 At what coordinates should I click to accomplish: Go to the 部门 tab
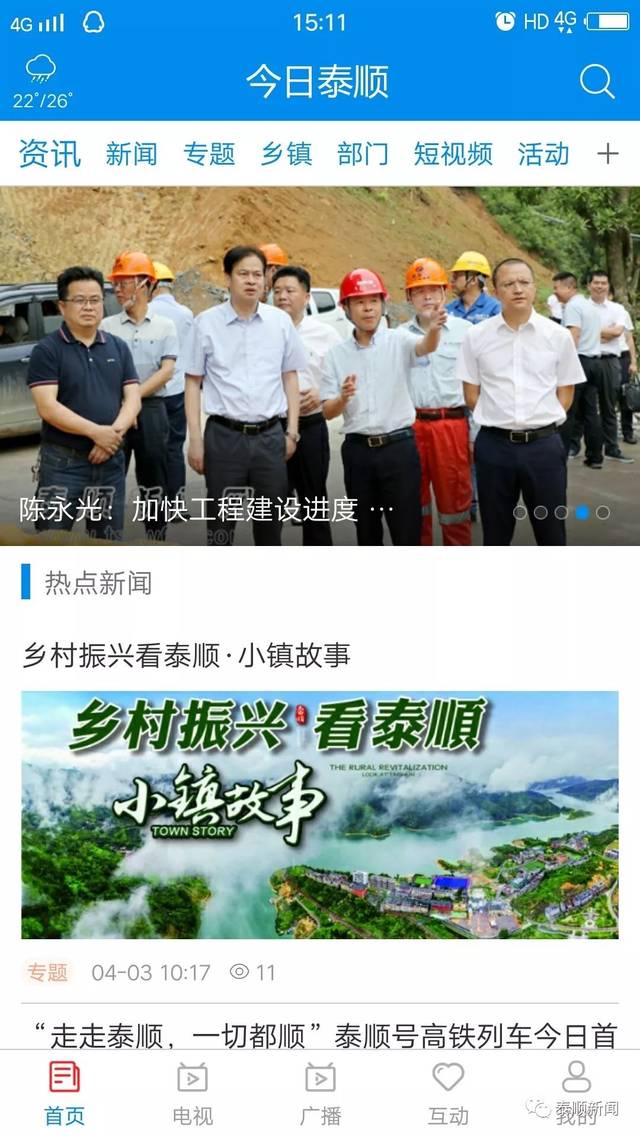tap(363, 154)
